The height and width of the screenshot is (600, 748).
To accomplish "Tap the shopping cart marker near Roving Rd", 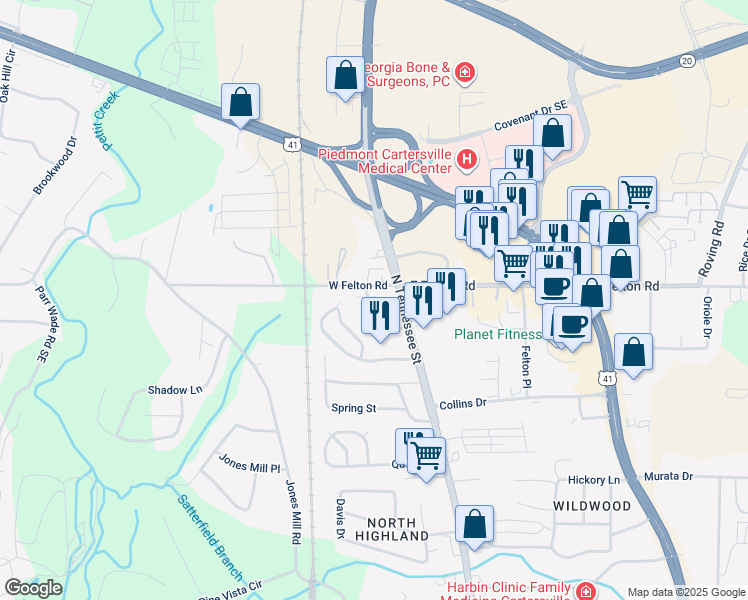I will tap(637, 194).
